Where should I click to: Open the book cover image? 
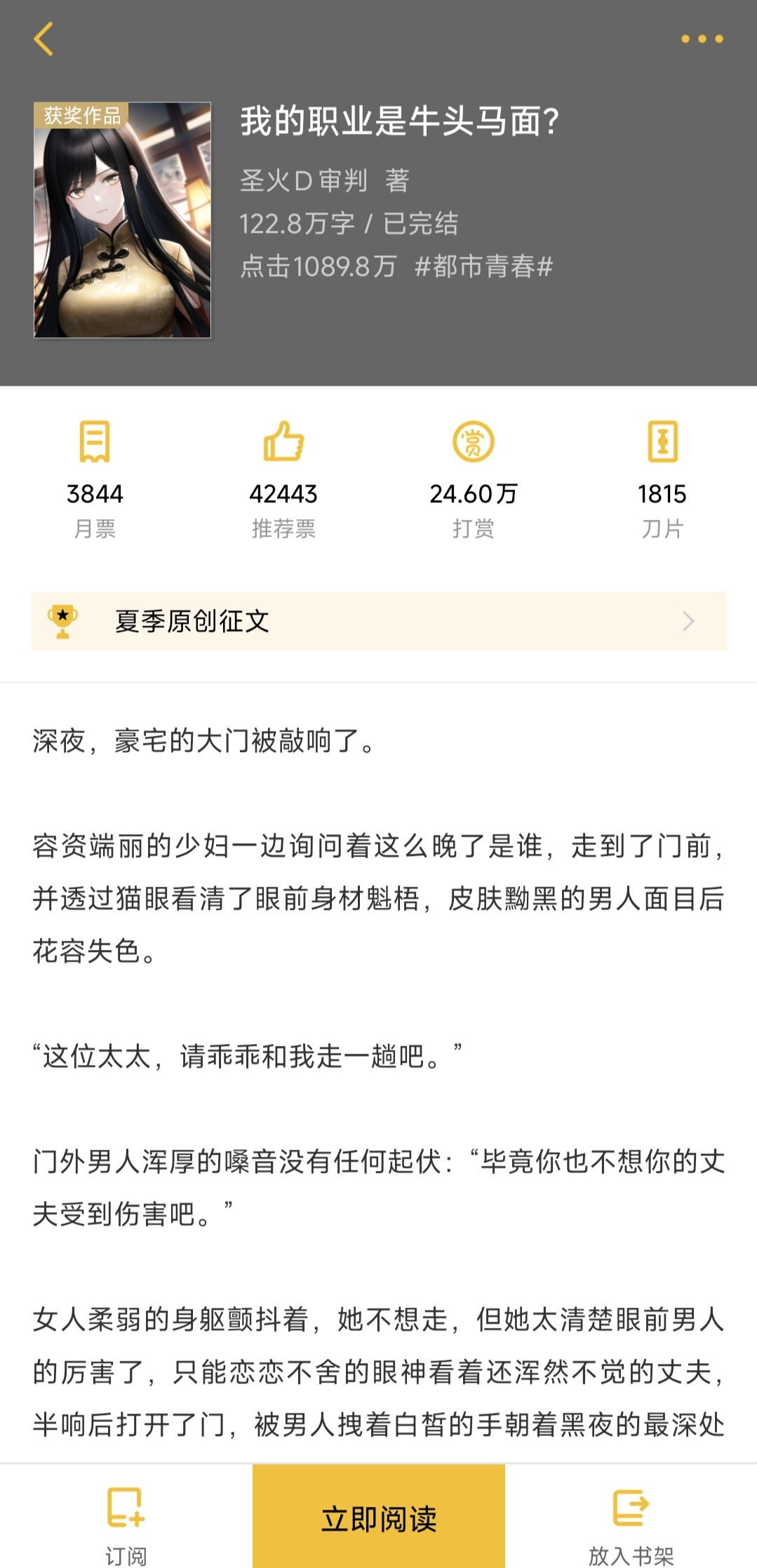click(x=123, y=220)
